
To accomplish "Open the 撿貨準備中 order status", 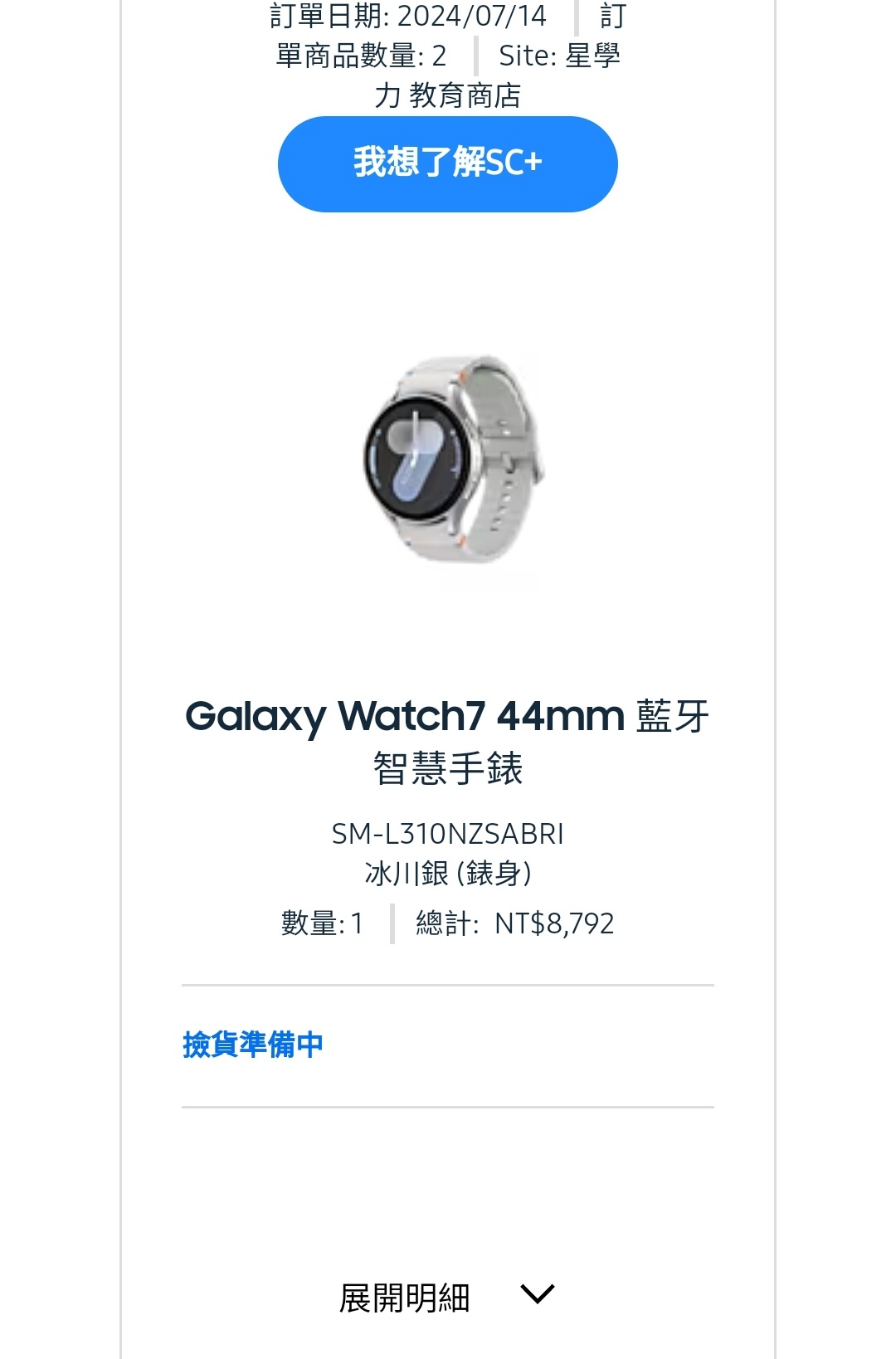I will 252,1045.
